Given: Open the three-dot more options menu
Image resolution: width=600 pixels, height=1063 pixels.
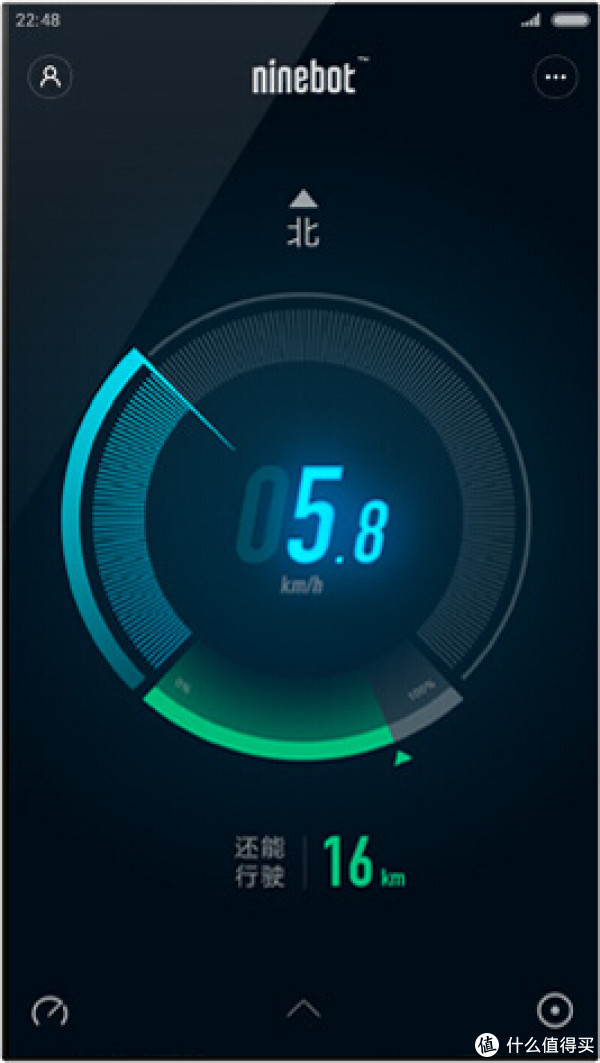Looking at the screenshot, I should 554,77.
